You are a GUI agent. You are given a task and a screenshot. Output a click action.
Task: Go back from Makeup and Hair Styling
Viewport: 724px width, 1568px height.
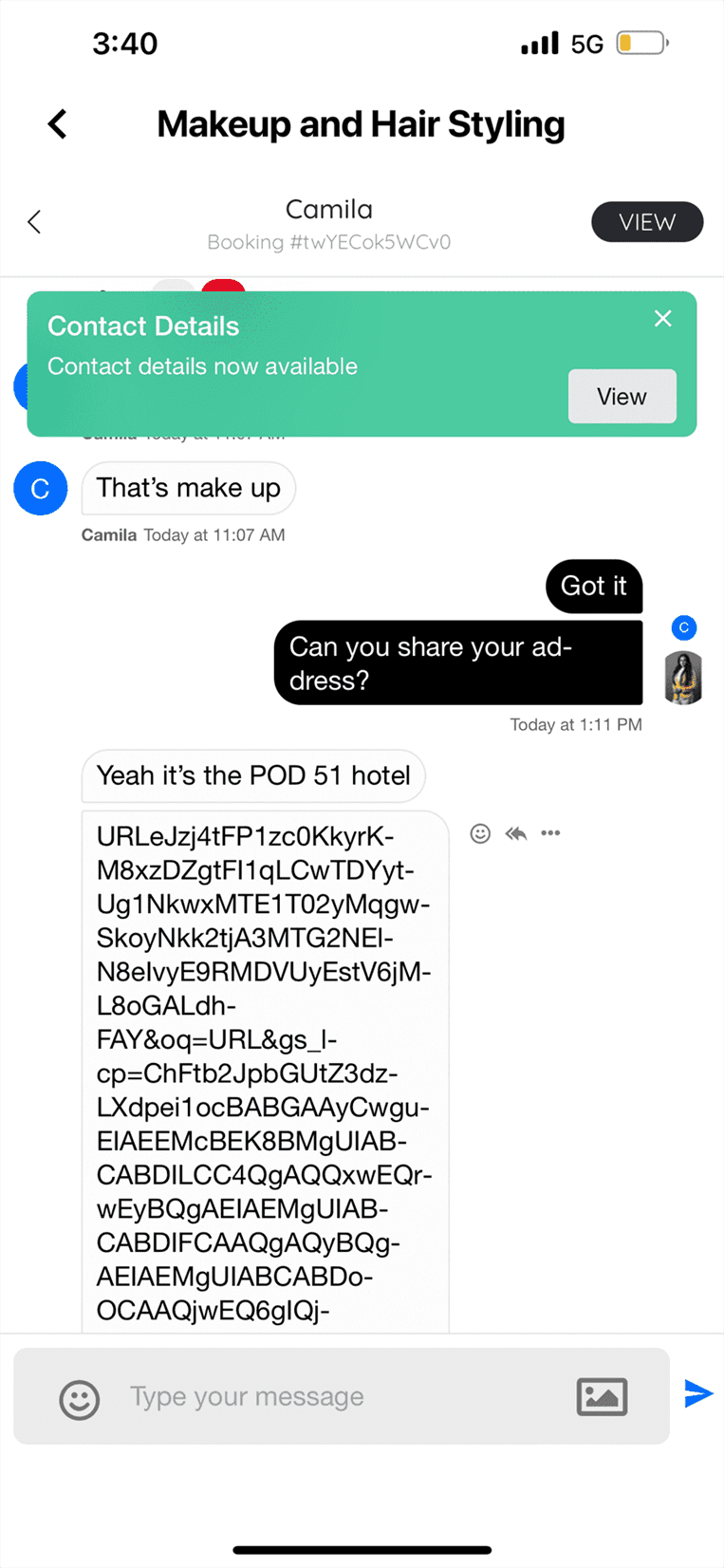coord(58,123)
